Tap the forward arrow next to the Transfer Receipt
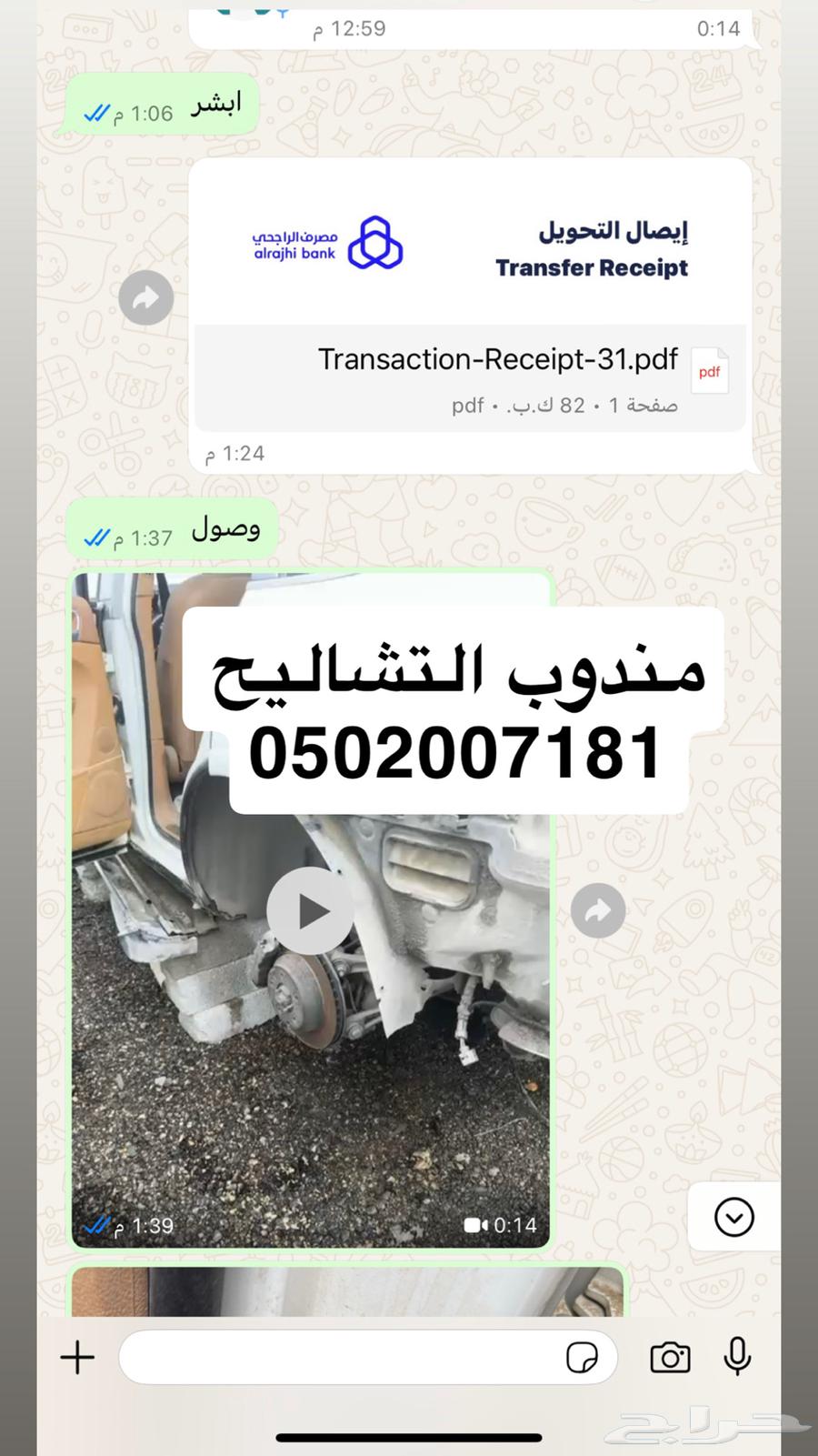The width and height of the screenshot is (818, 1456). 145,297
